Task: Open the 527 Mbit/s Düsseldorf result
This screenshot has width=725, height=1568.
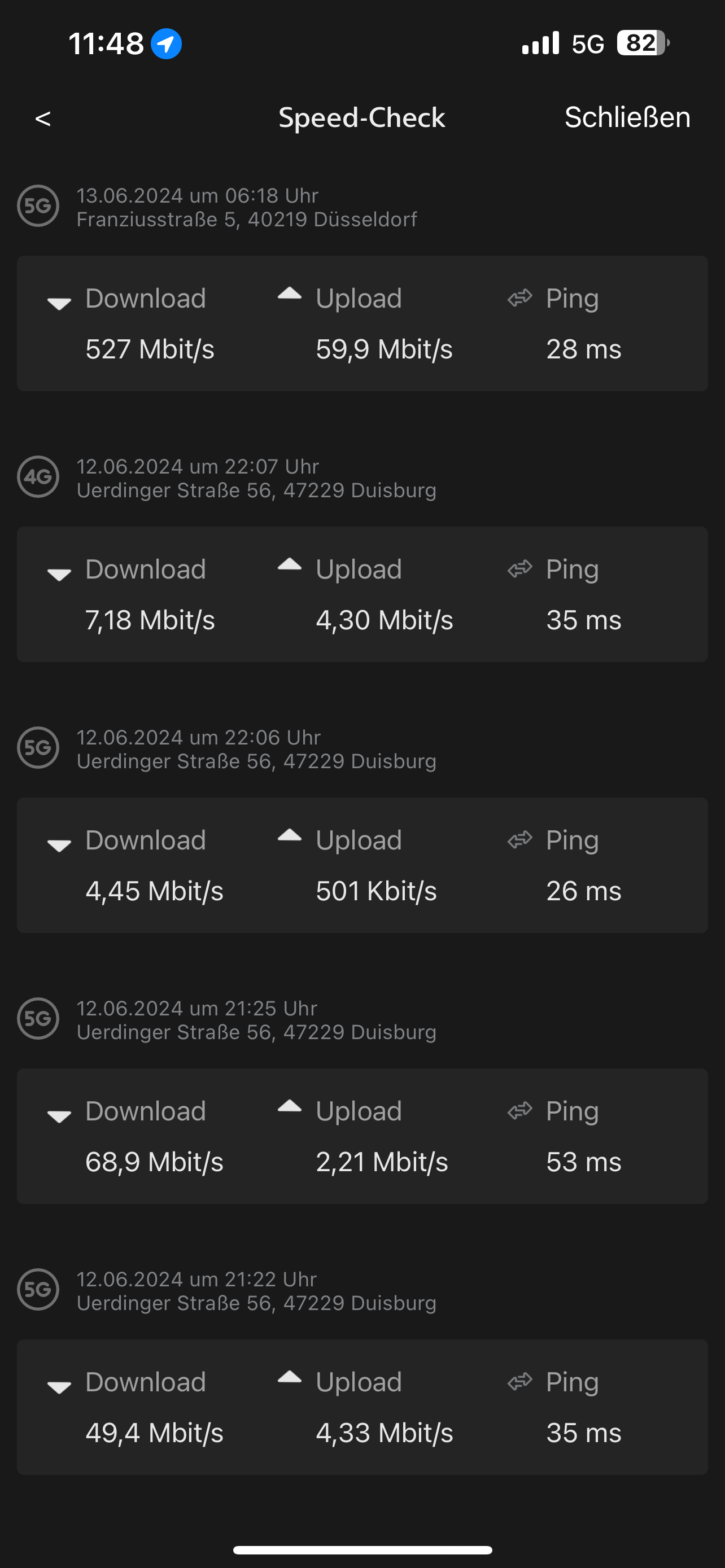Action: coord(362,323)
